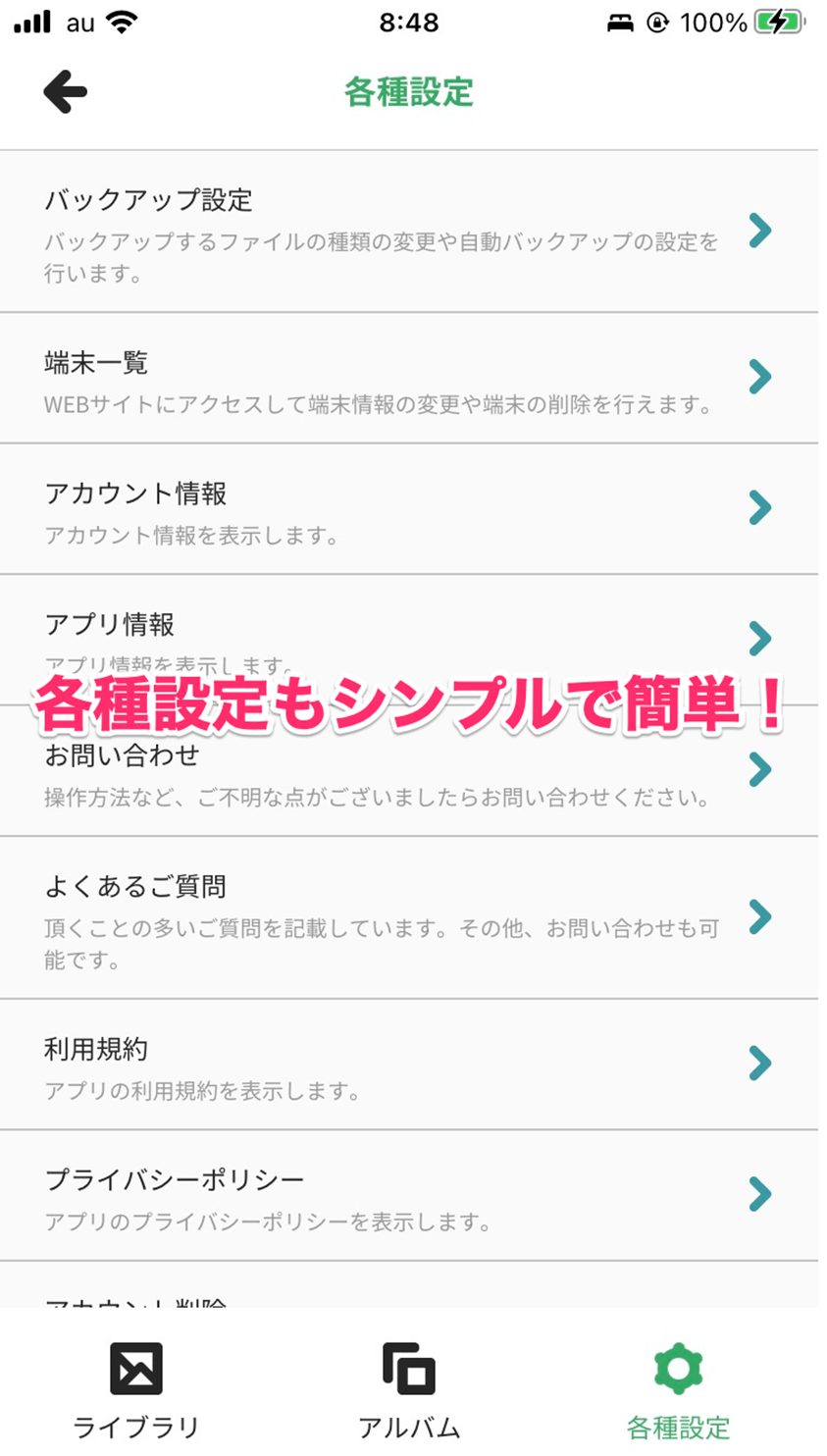Screen dimensions: 827x1456
Task: View アカウント情報
Action: click(409, 508)
